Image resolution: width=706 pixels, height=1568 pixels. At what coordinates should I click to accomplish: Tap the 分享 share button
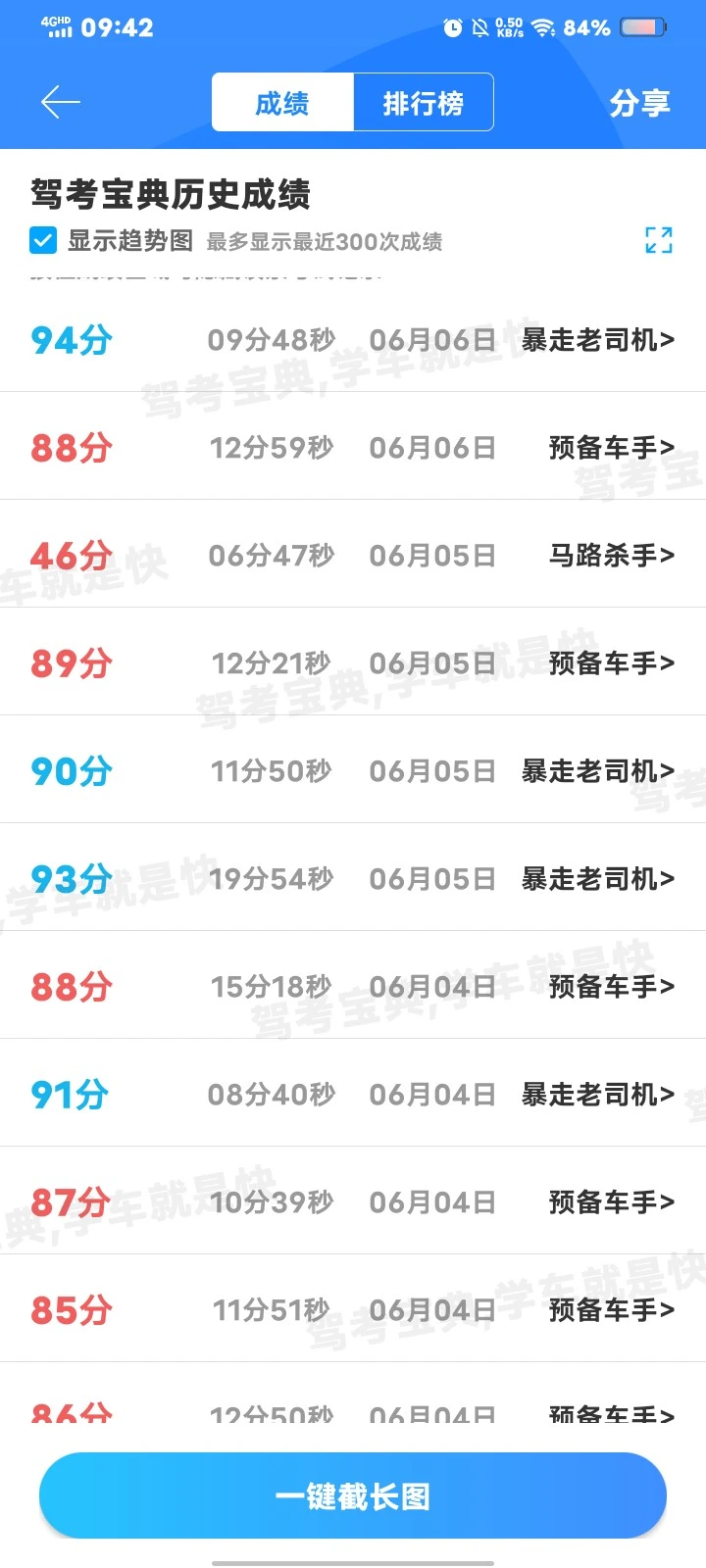pos(639,103)
